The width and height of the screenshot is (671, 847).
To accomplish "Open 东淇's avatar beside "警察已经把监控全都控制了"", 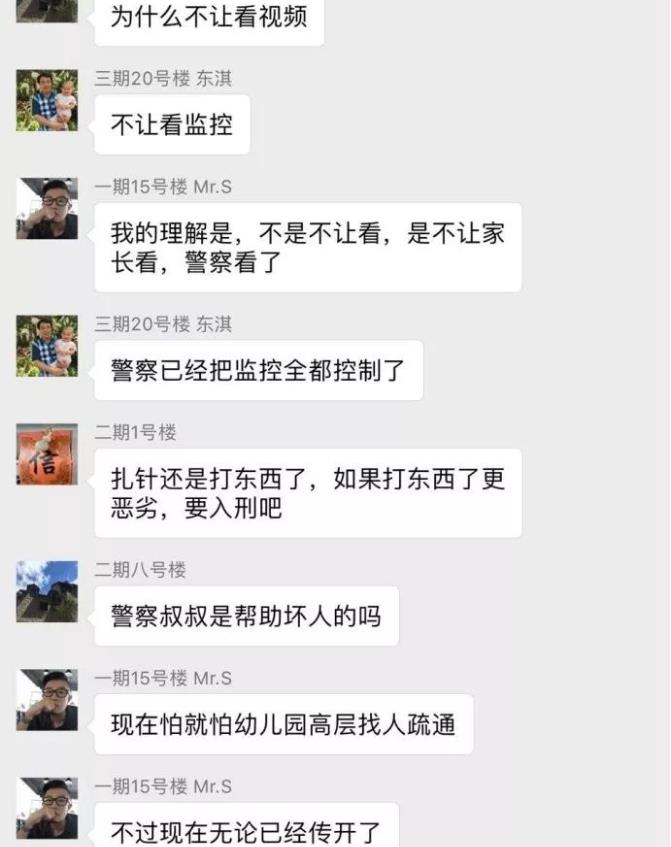I will [x=47, y=345].
